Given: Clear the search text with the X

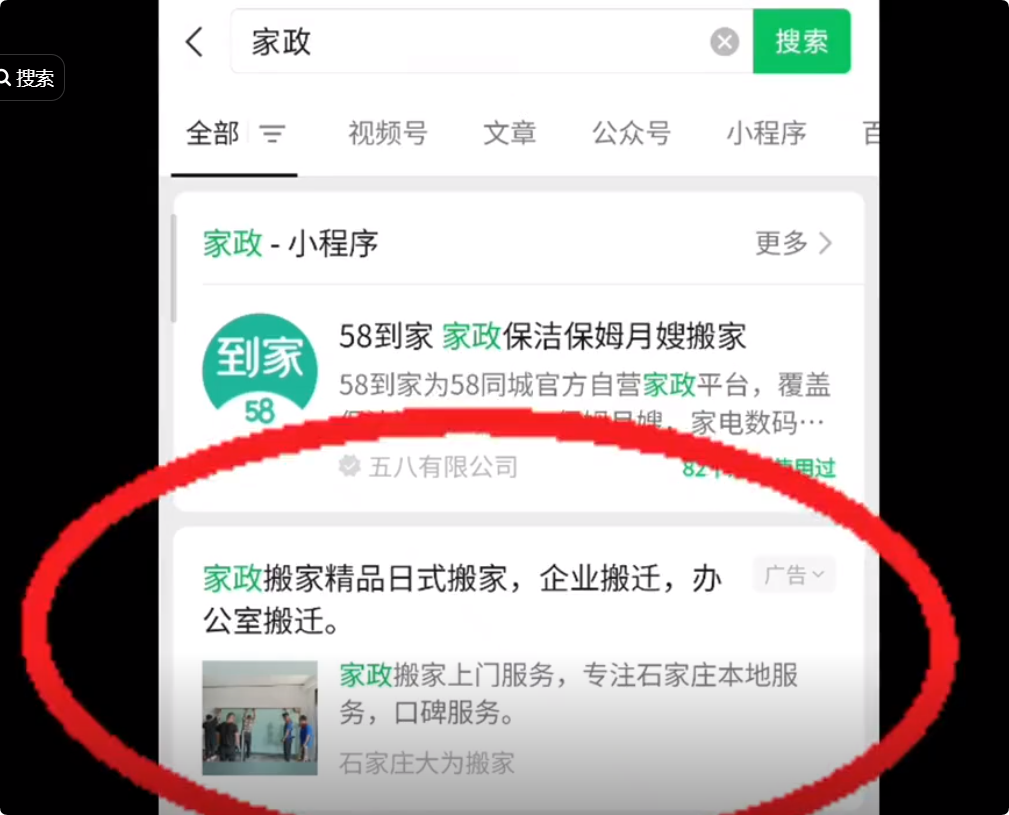Looking at the screenshot, I should click(x=725, y=42).
